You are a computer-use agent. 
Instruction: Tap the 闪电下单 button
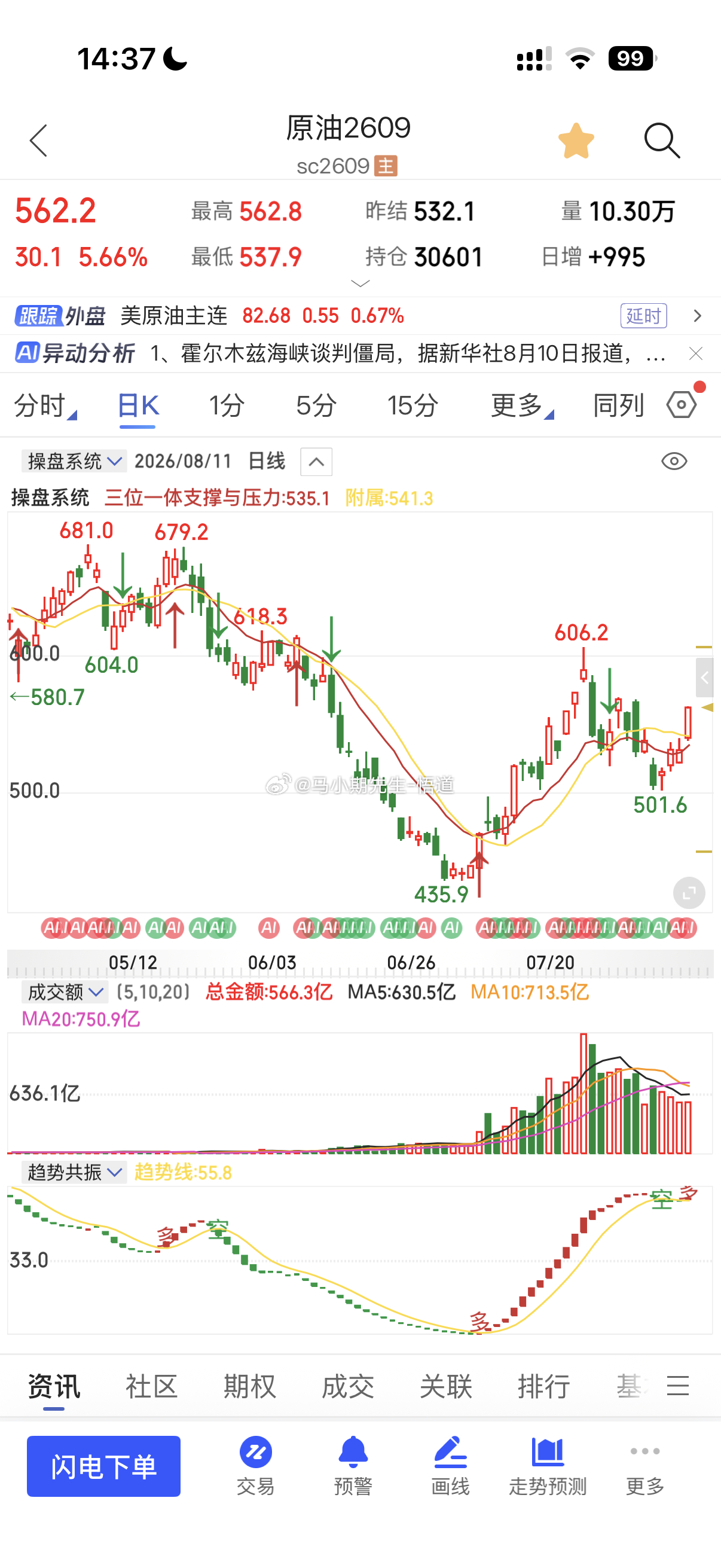(103, 1466)
